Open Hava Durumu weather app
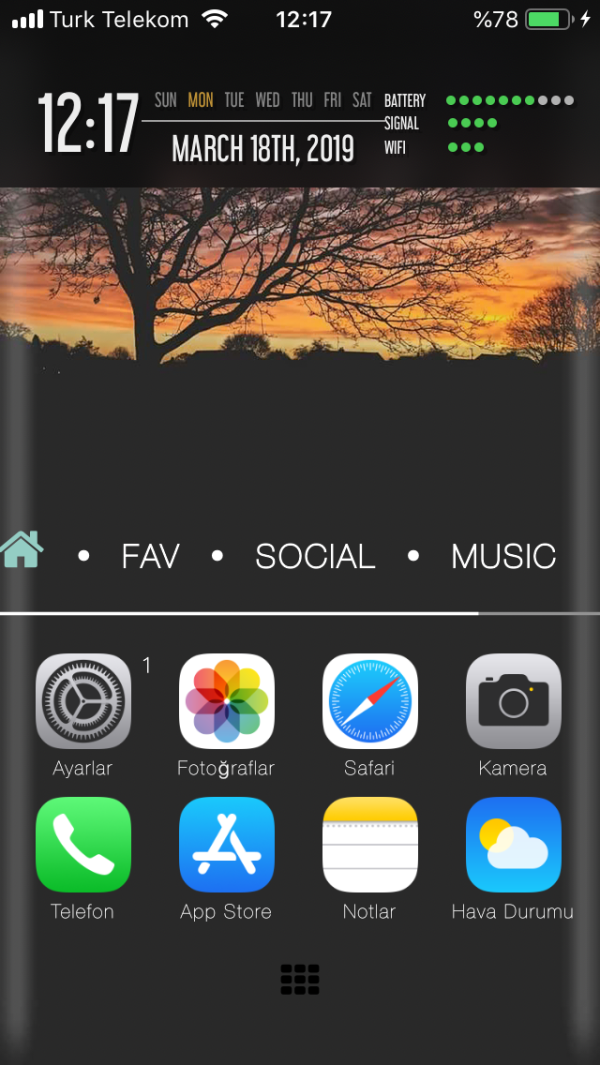Viewport: 600px width, 1065px height. 513,844
